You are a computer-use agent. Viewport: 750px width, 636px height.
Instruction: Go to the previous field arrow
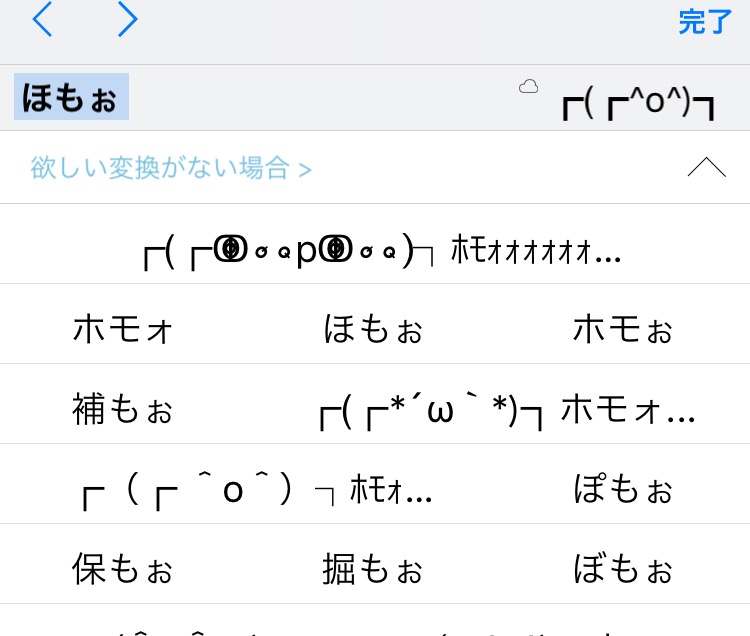42,20
